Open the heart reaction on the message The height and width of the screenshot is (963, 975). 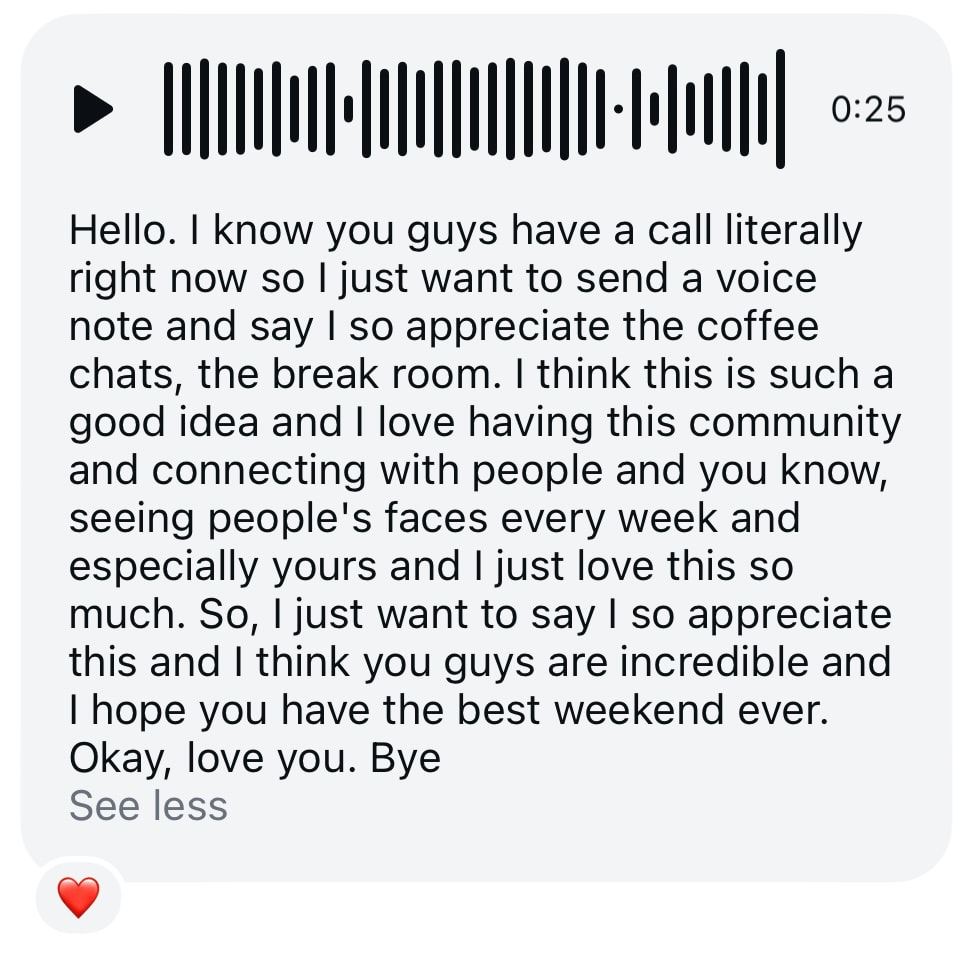(78, 897)
